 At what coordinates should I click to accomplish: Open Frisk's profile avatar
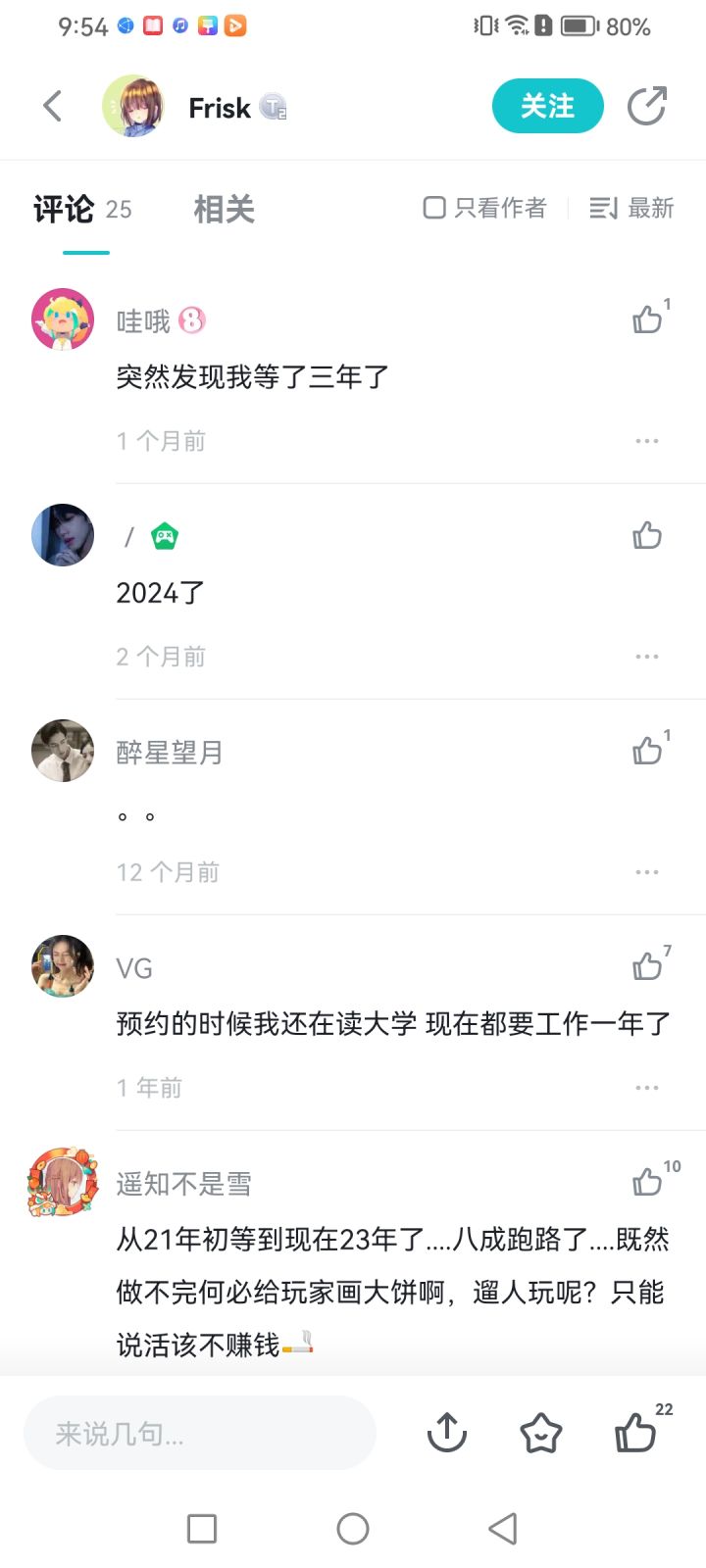coord(133,106)
